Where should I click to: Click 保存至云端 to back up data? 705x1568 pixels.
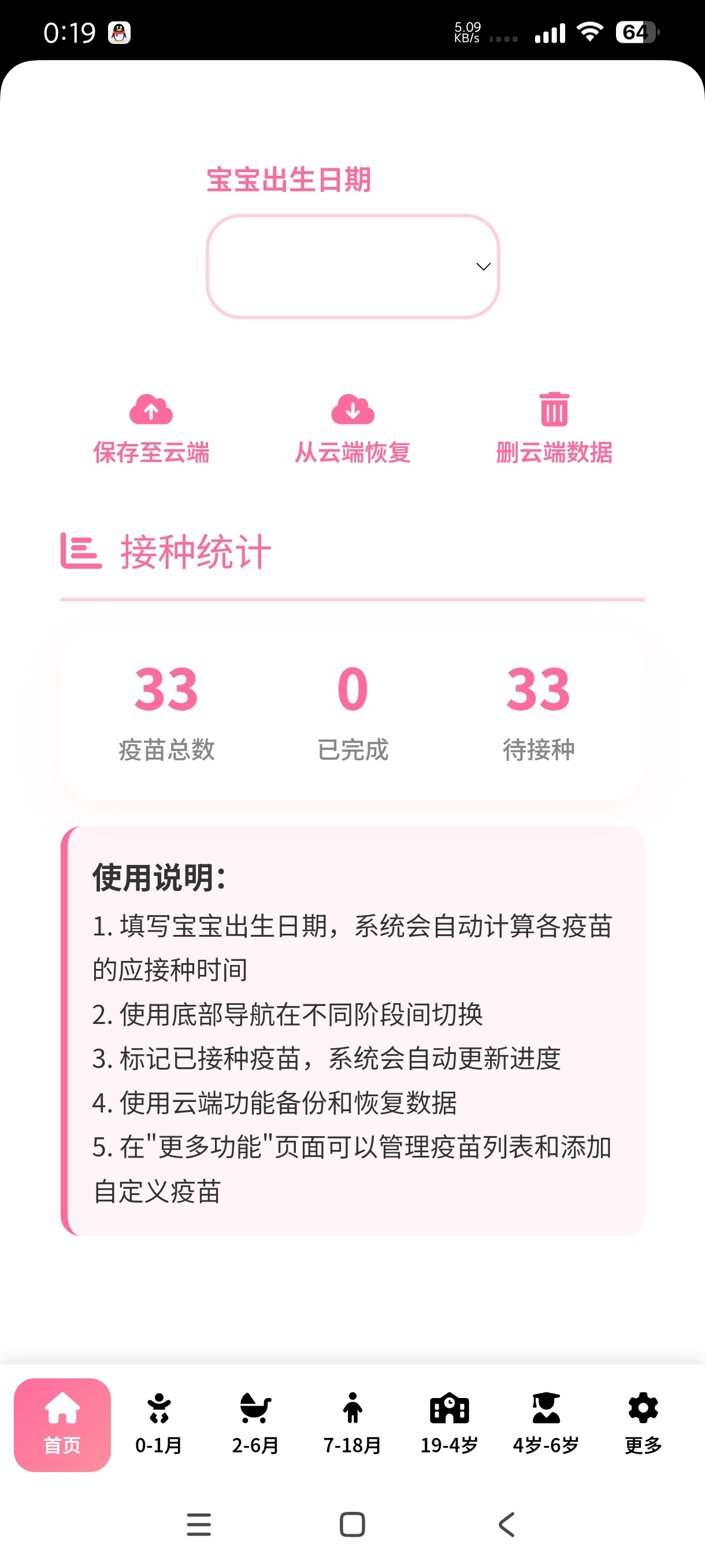(x=151, y=453)
